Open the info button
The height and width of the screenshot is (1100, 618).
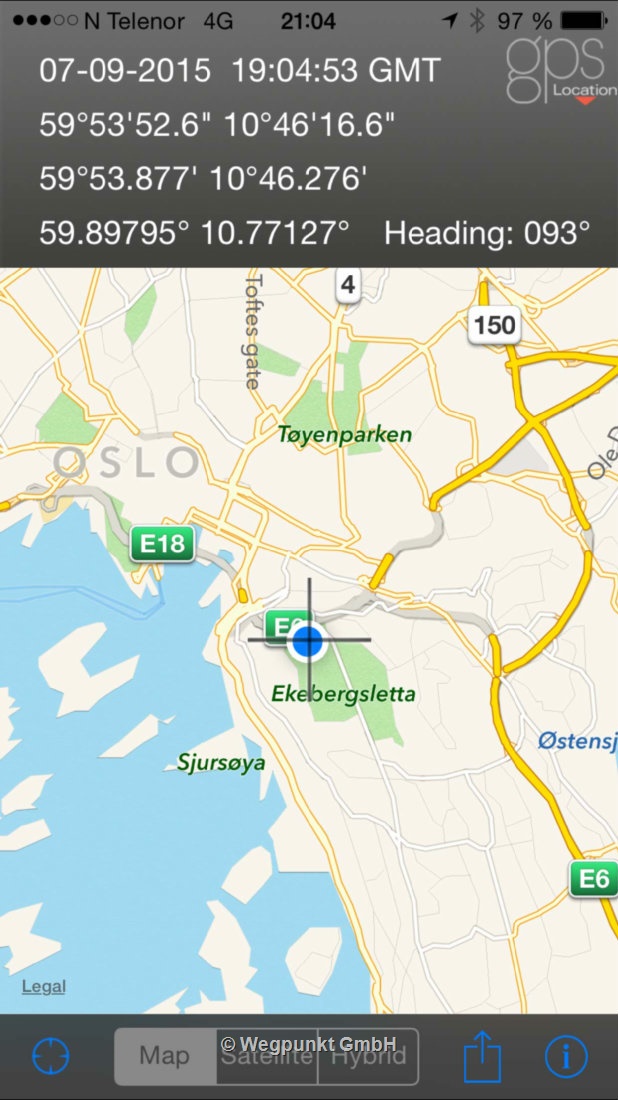[566, 1056]
